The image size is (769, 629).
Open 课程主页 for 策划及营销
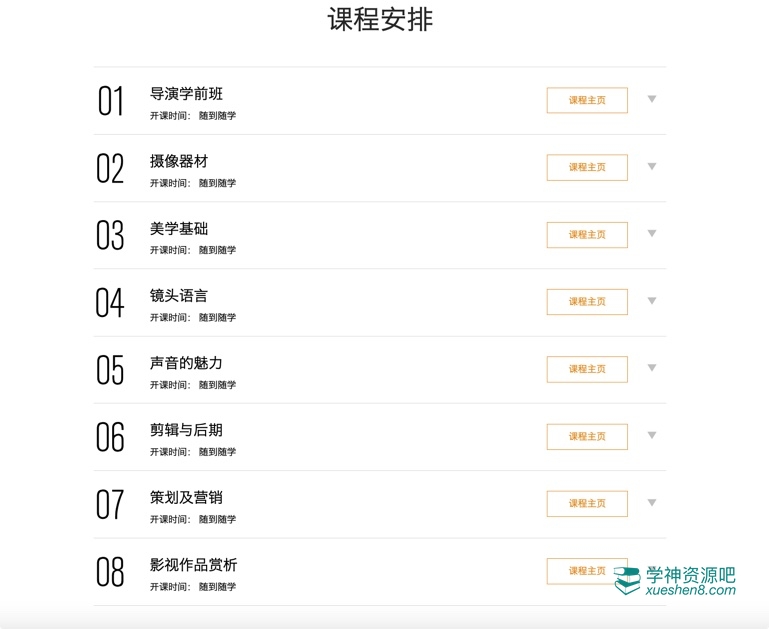tap(587, 503)
